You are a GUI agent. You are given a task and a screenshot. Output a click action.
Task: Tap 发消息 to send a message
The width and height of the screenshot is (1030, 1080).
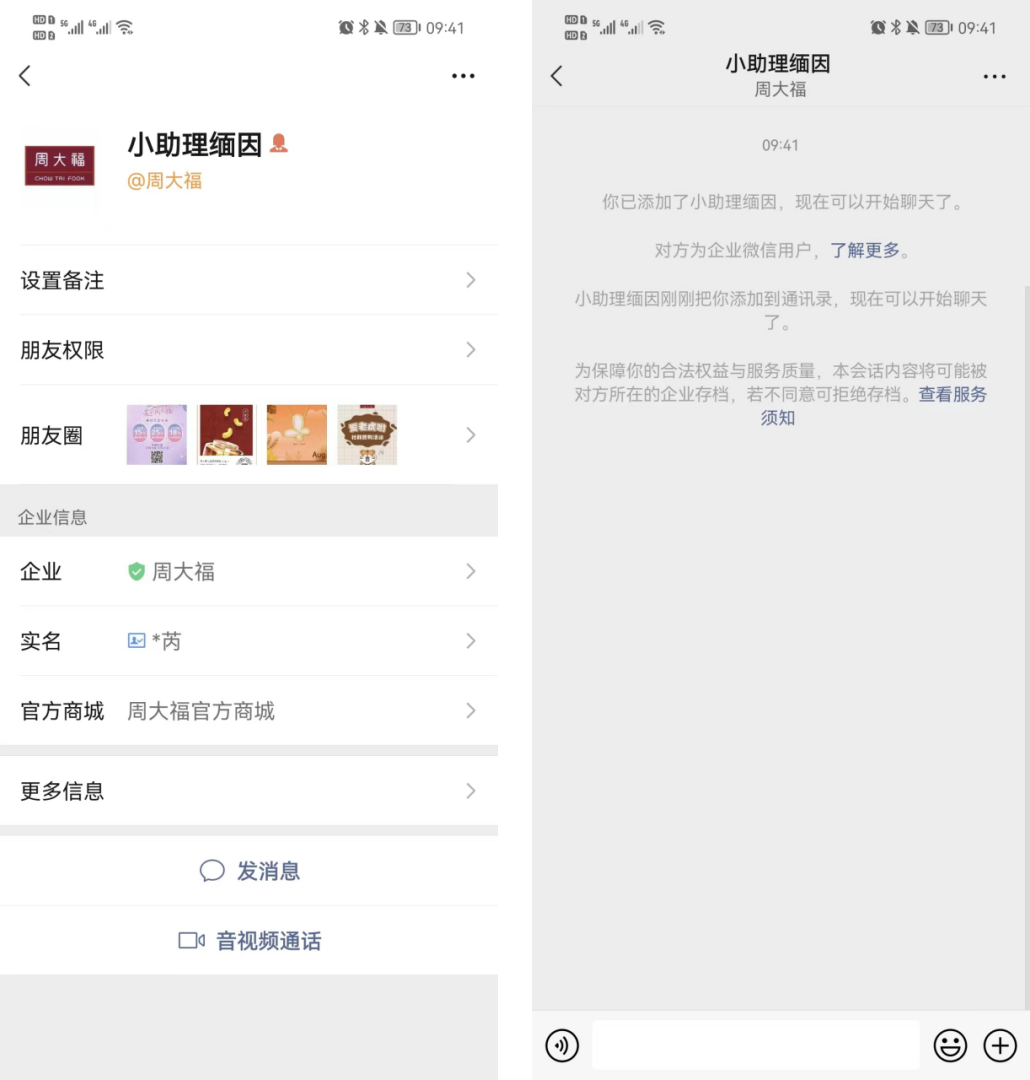point(250,871)
